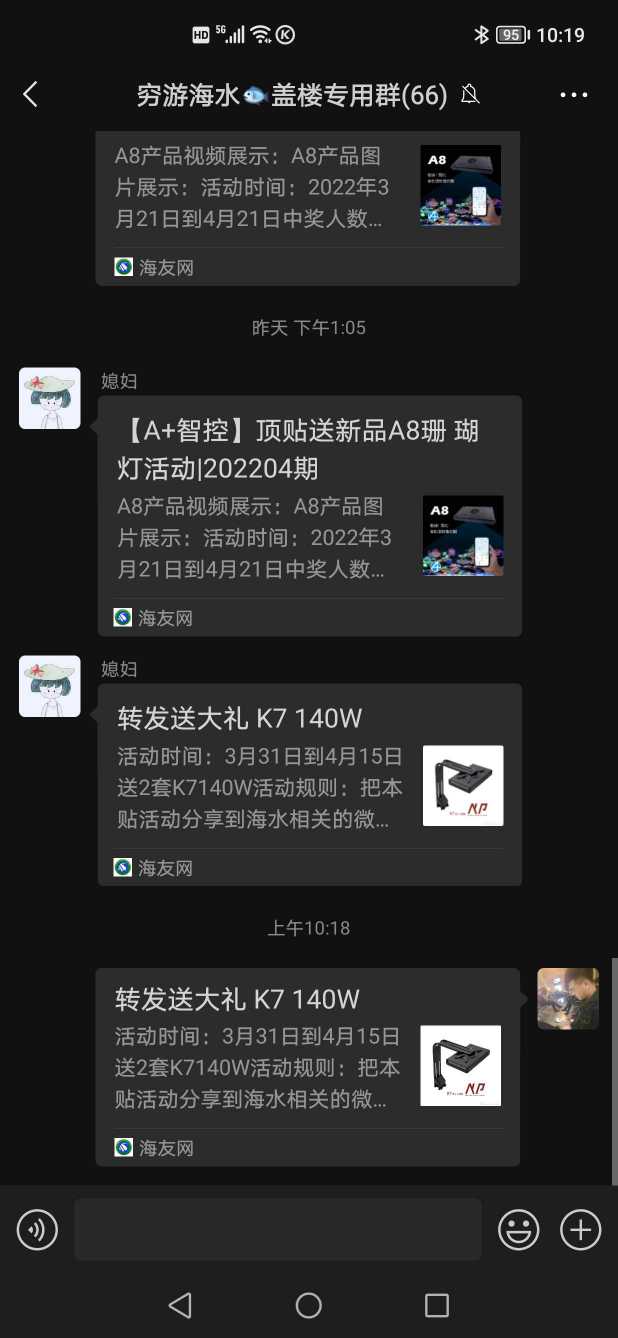Viewport: 618px width, 1338px height.
Task: Open 媳妇's 转发送大礼 K7 140W link card
Action: (x=309, y=785)
